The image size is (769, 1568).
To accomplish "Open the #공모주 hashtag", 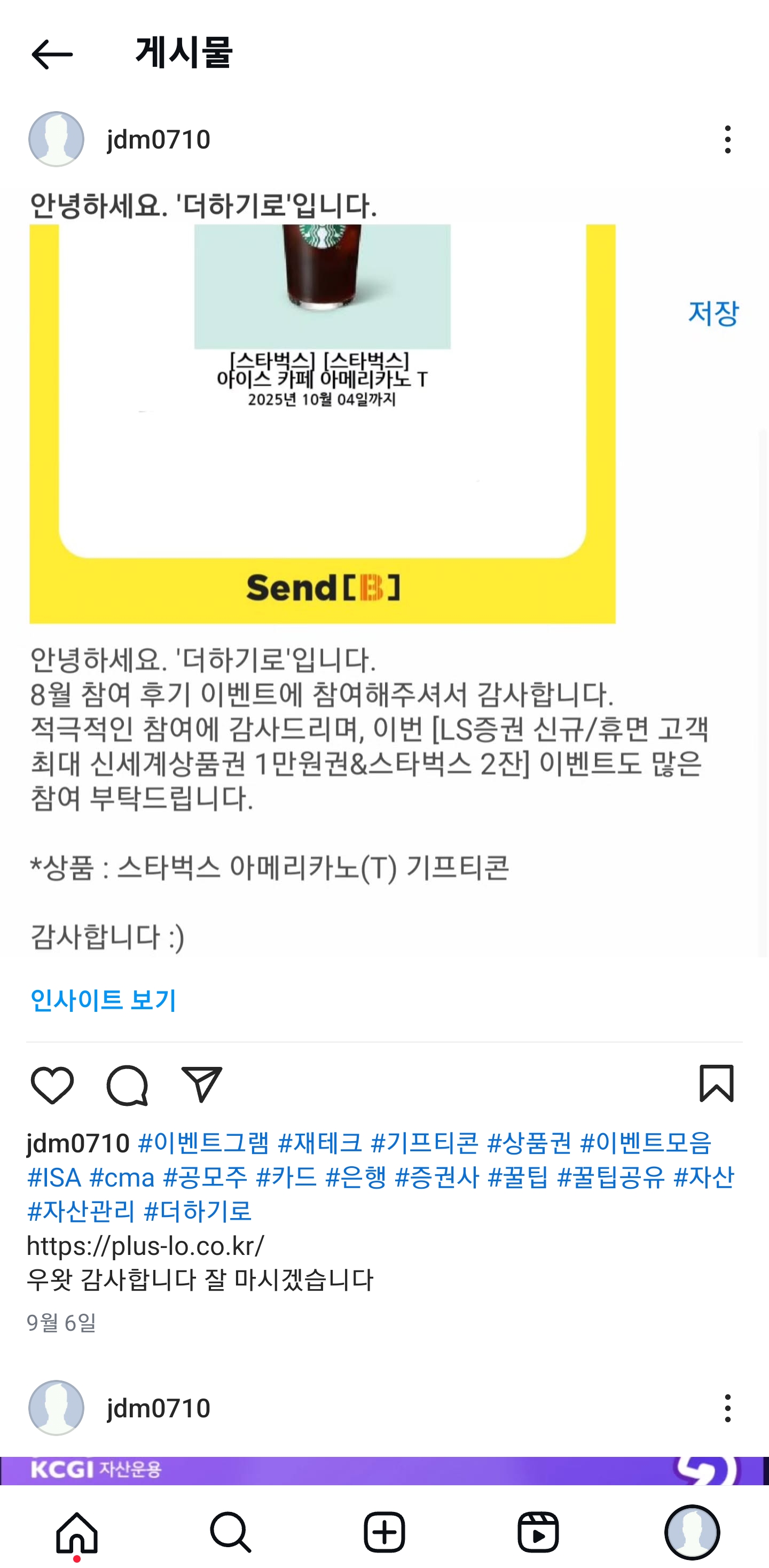I will point(206,1177).
